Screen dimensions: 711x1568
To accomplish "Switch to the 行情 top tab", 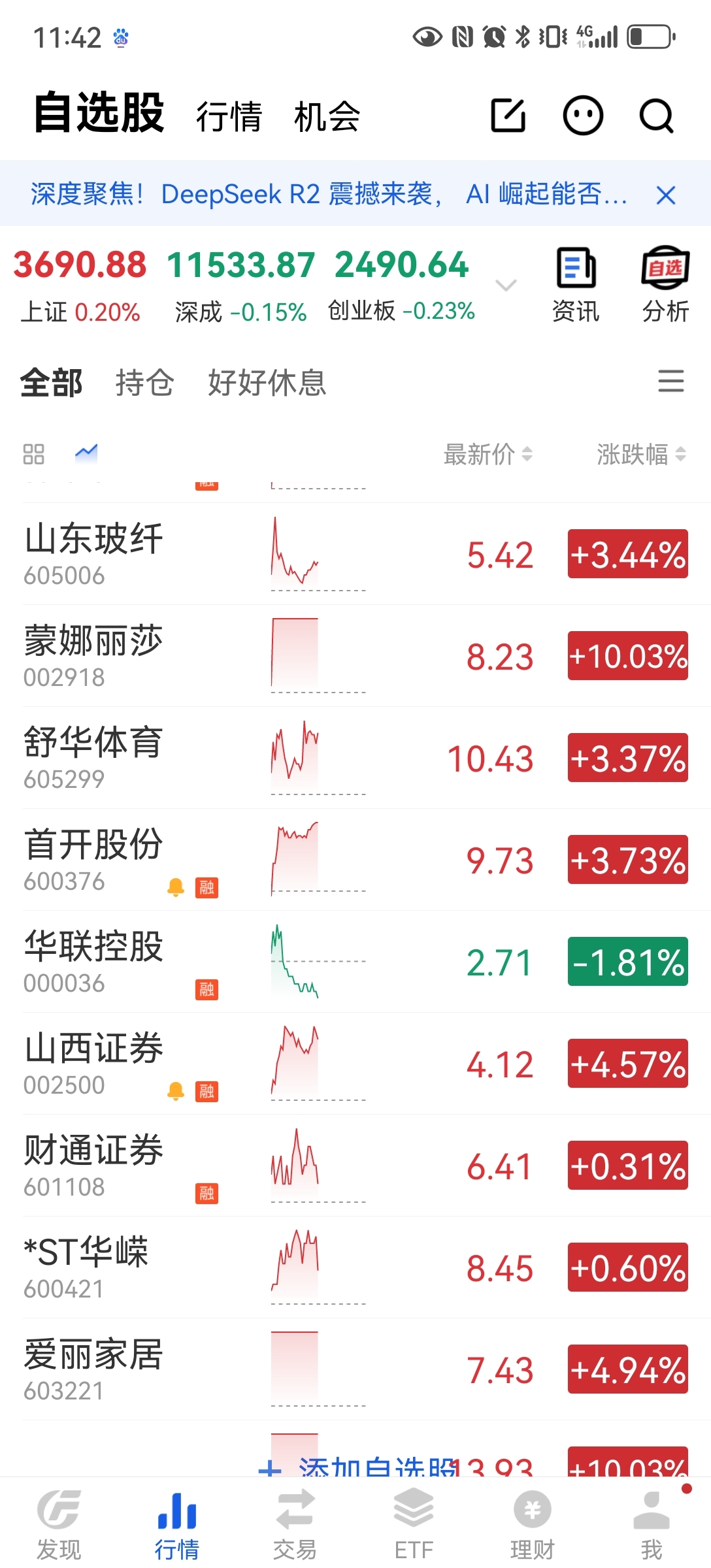I will 229,117.
